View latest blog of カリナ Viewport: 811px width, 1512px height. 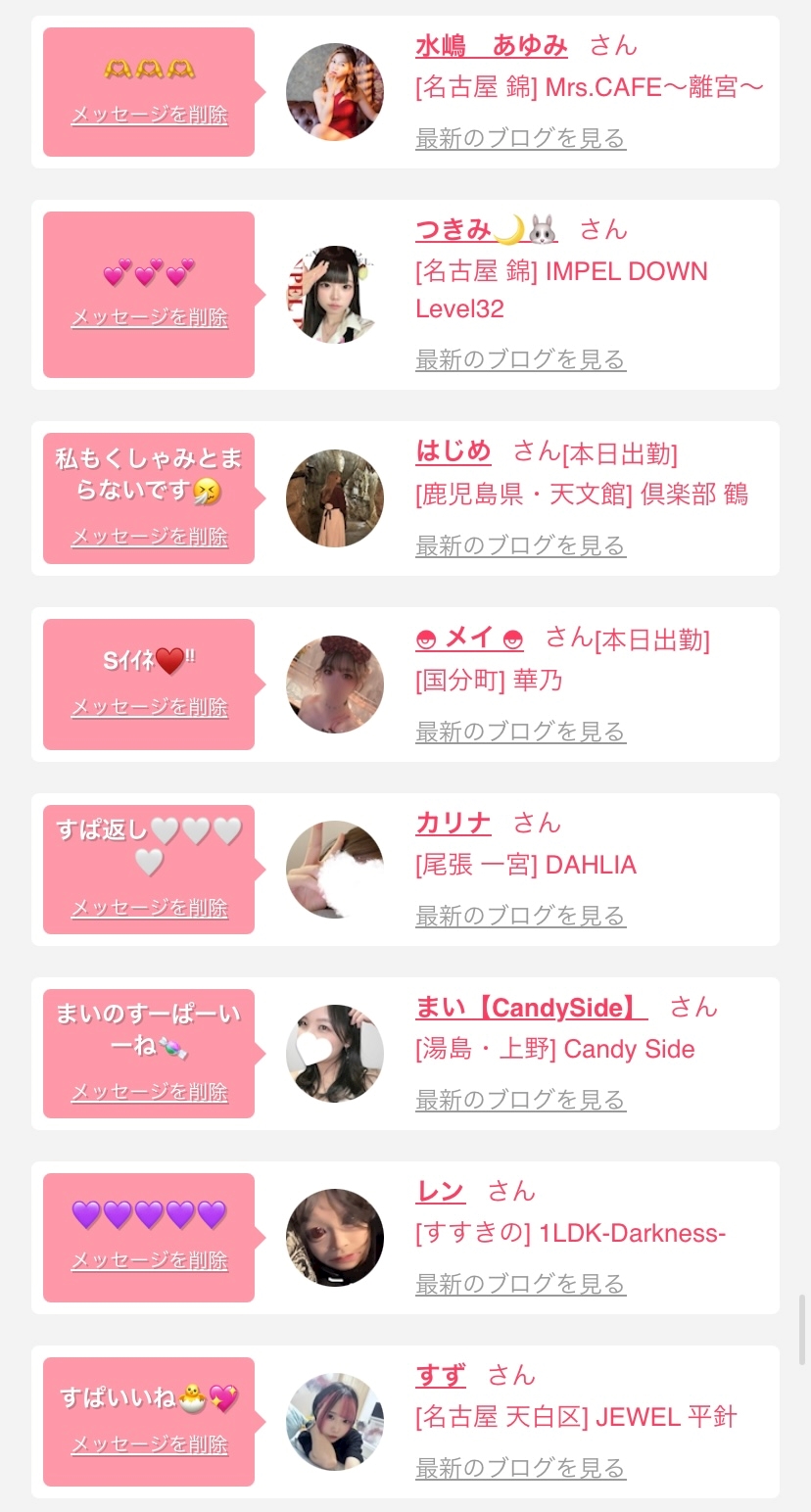coord(520,917)
